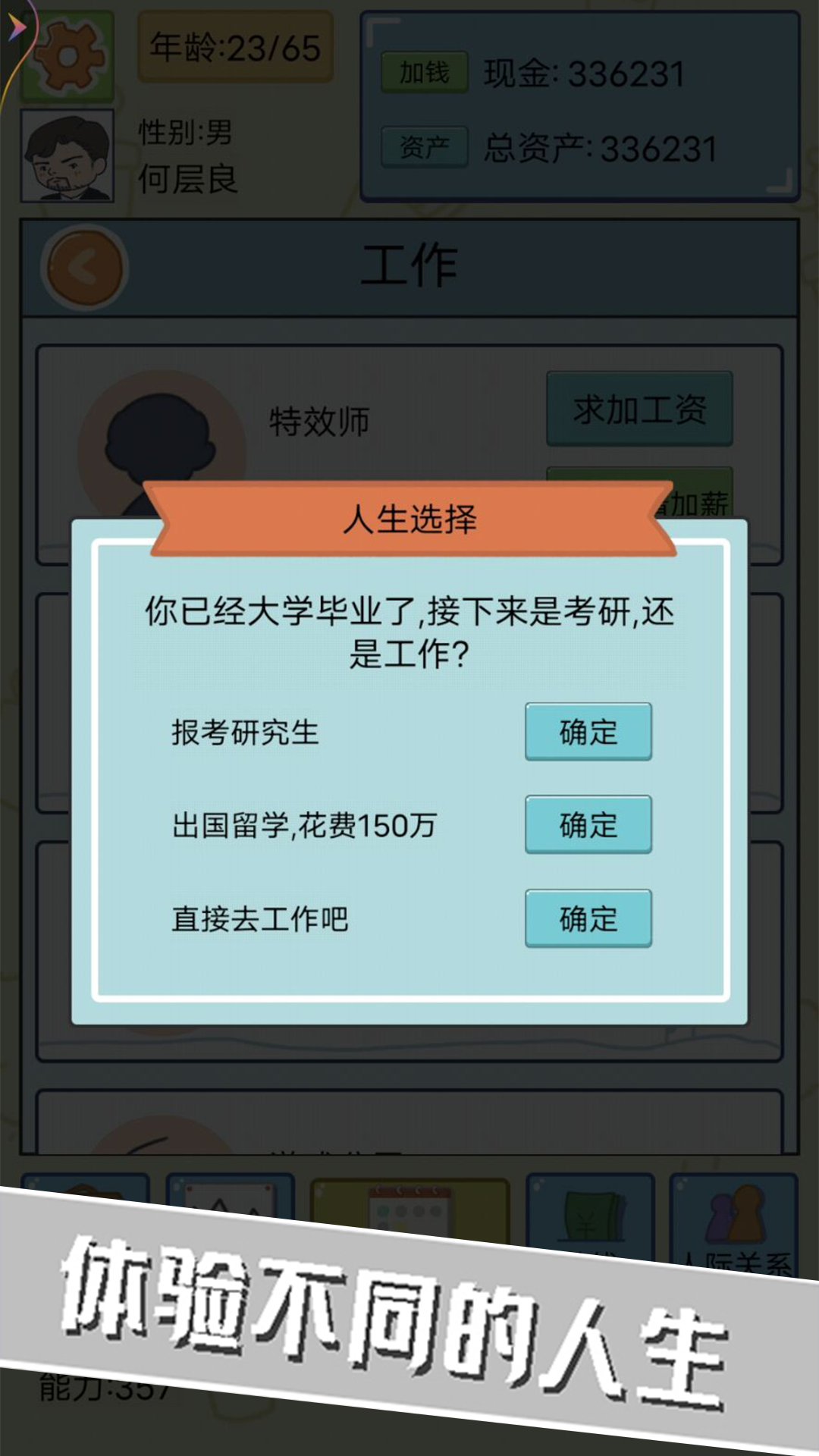Confirm 出国留学,花费150万 option
Image resolution: width=819 pixels, height=1456 pixels.
pos(588,825)
